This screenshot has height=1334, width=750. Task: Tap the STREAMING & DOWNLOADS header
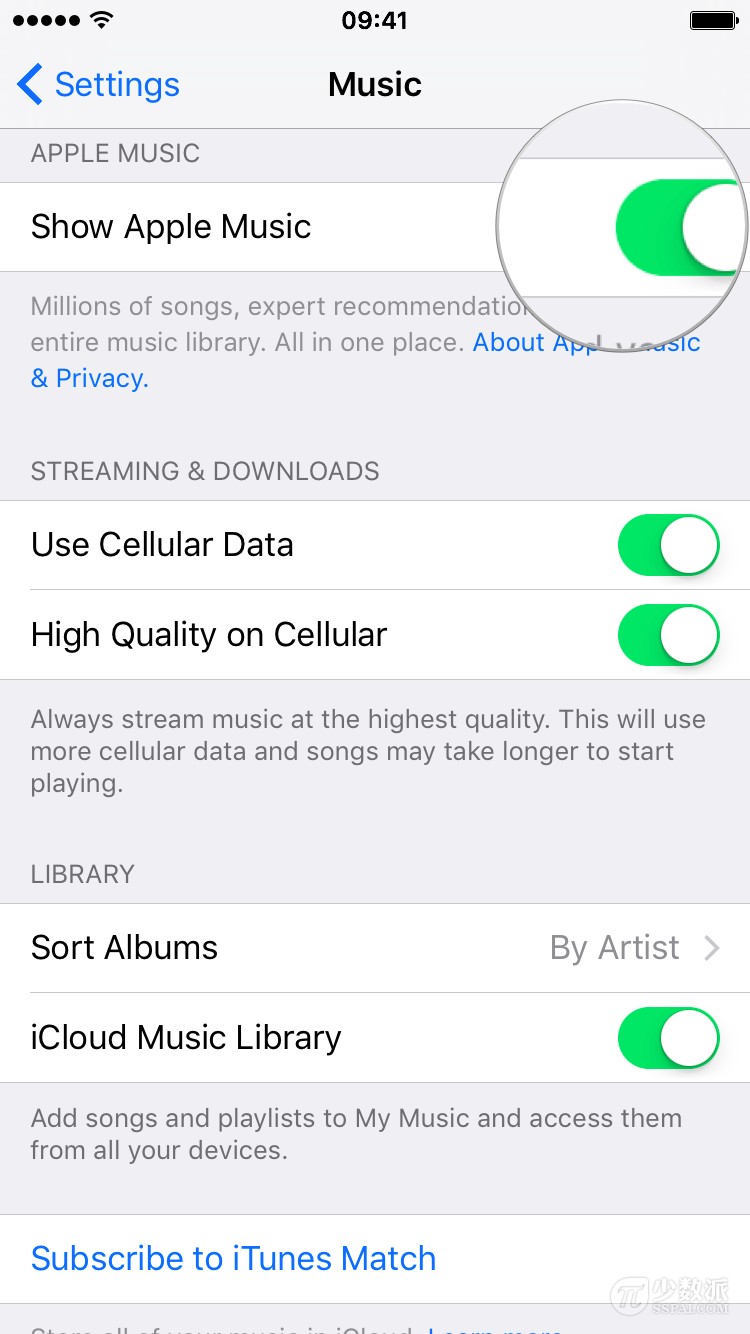tap(204, 471)
